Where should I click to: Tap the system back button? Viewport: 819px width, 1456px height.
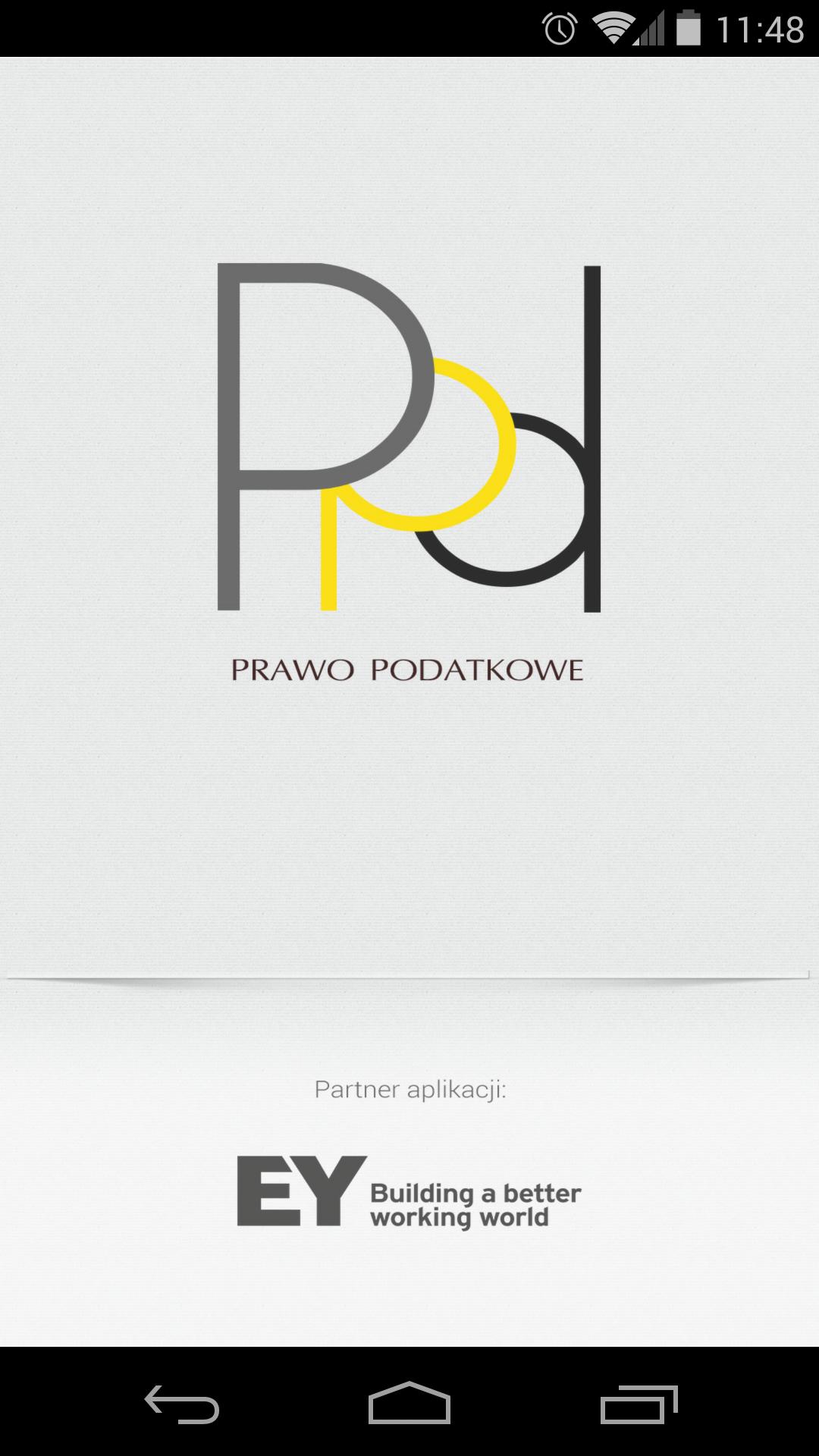coord(182,1404)
